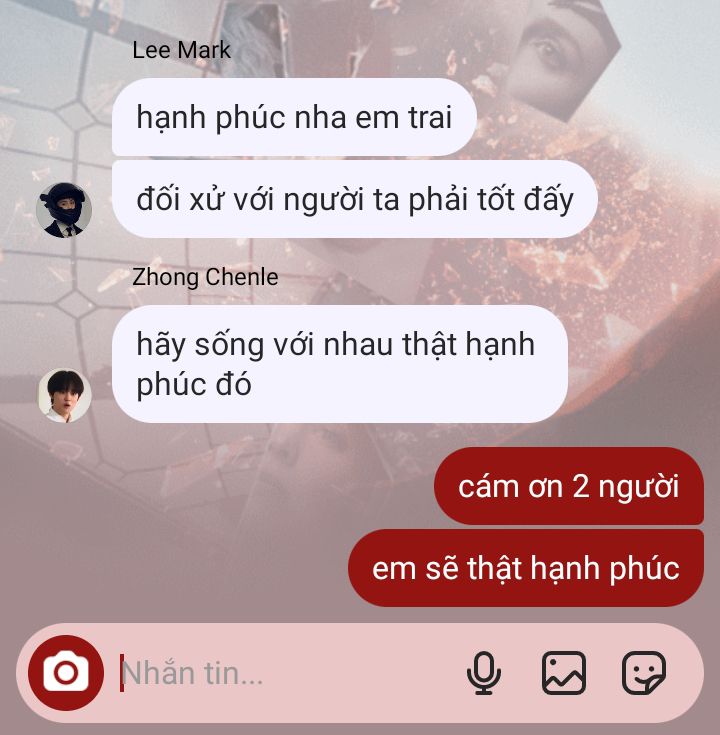Open the photo gallery picker
This screenshot has height=735, width=720.
point(564,673)
